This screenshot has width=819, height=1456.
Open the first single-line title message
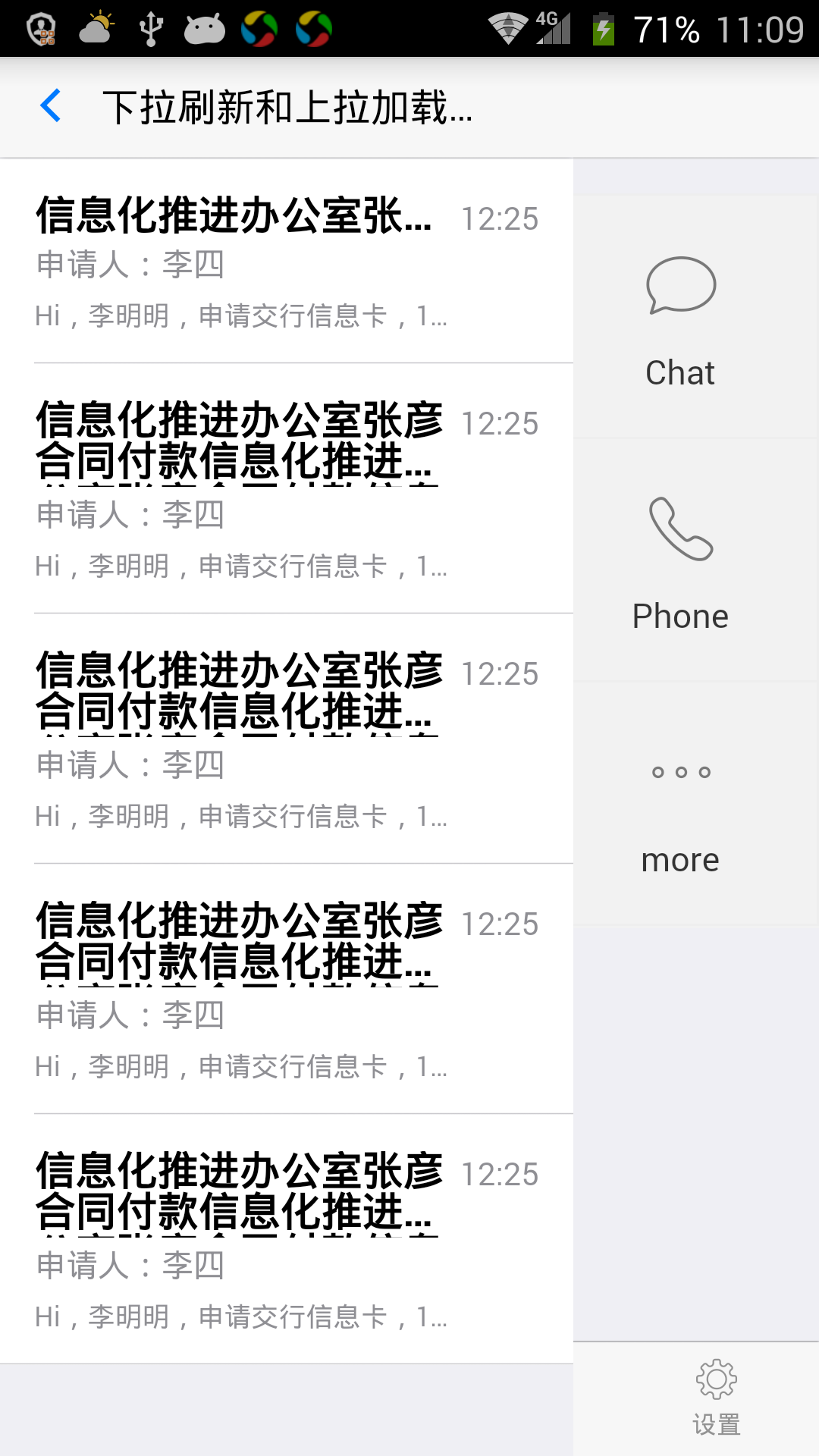pos(287,262)
